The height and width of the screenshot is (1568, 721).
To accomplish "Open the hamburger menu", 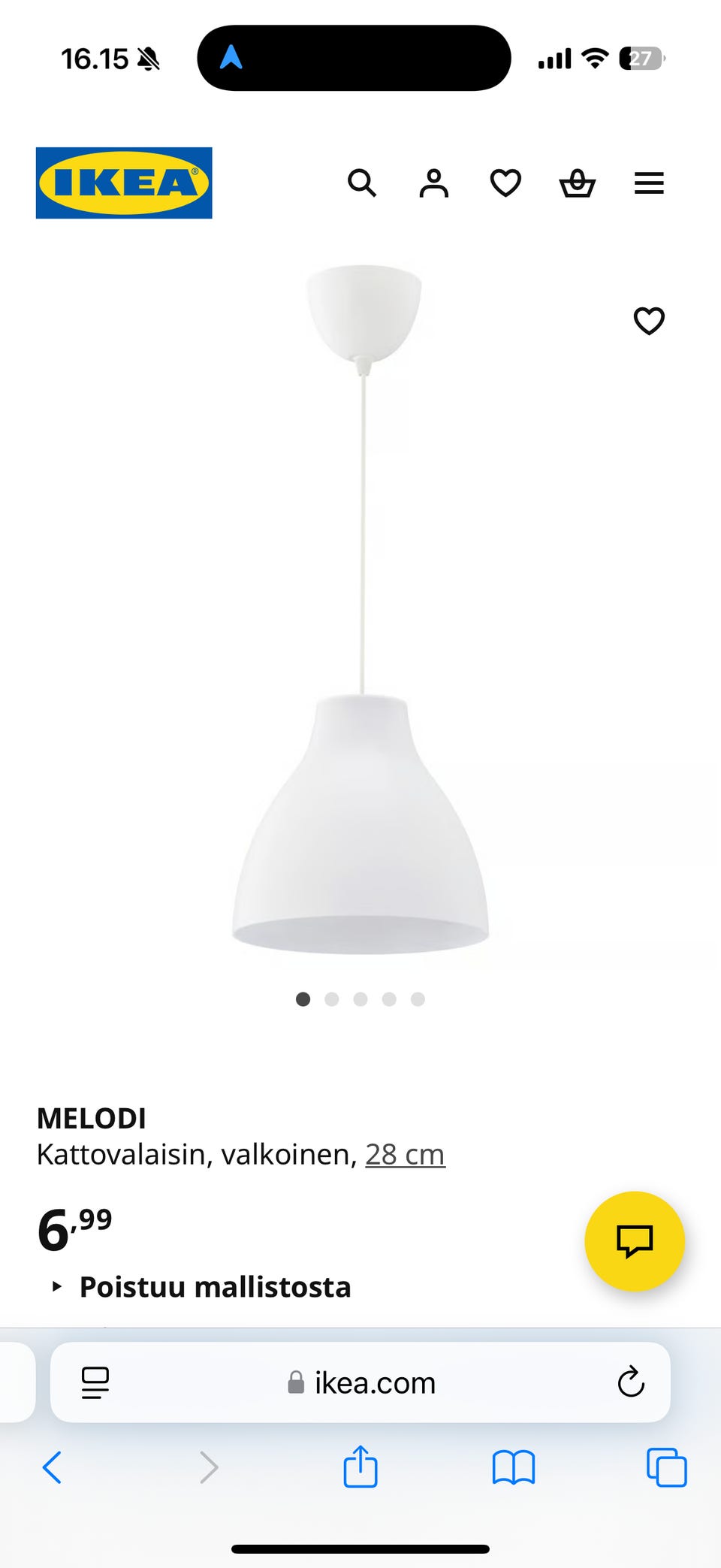I will [x=649, y=183].
